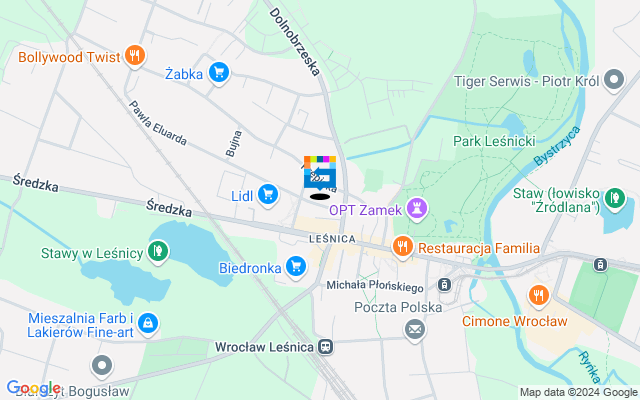This screenshot has height=400, width=640.
Task: Open the Restauracja Familia restaurant pin
Action: [402, 246]
